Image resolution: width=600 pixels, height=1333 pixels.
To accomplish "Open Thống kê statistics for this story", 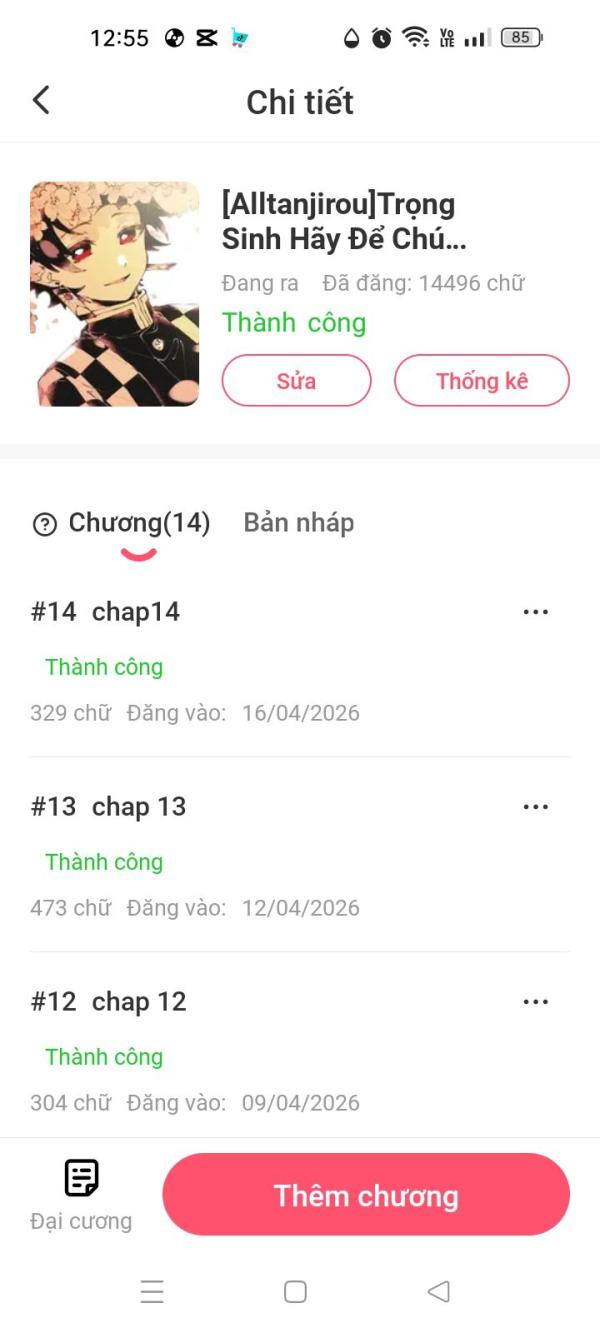I will coord(481,381).
